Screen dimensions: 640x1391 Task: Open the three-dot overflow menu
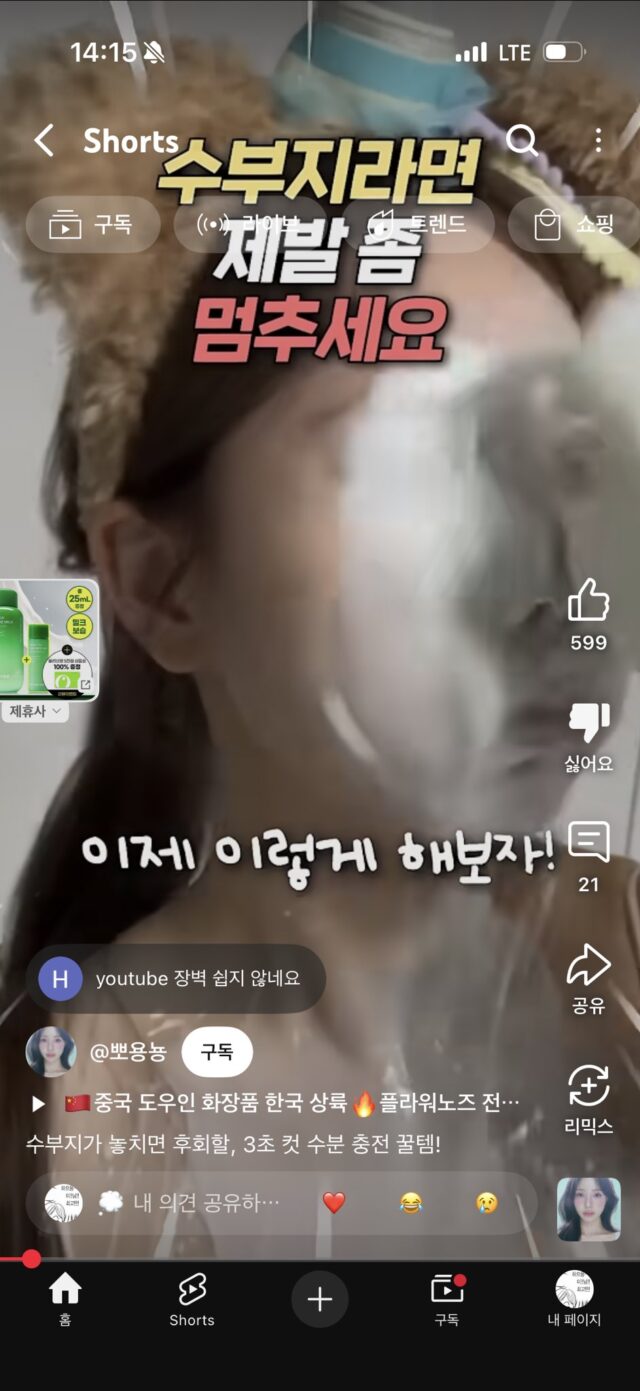click(x=598, y=141)
